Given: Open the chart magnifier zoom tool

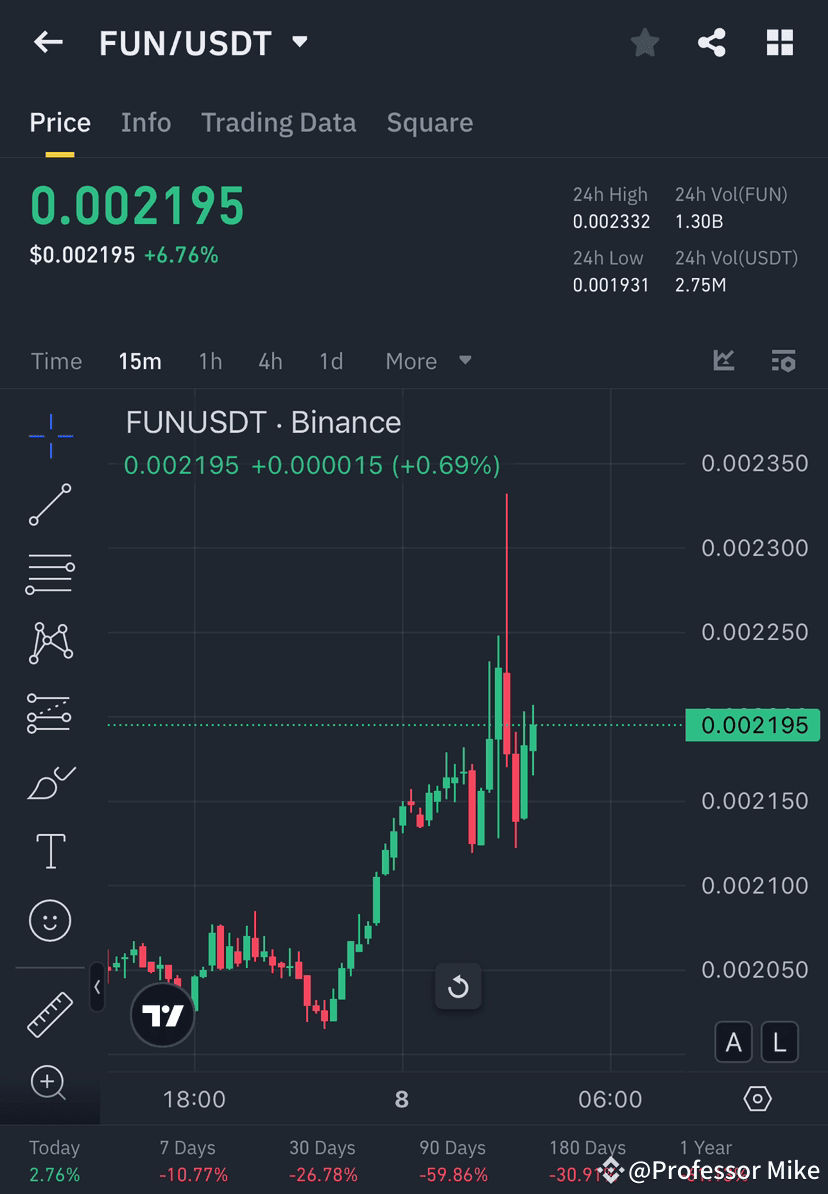Looking at the screenshot, I should [50, 1084].
